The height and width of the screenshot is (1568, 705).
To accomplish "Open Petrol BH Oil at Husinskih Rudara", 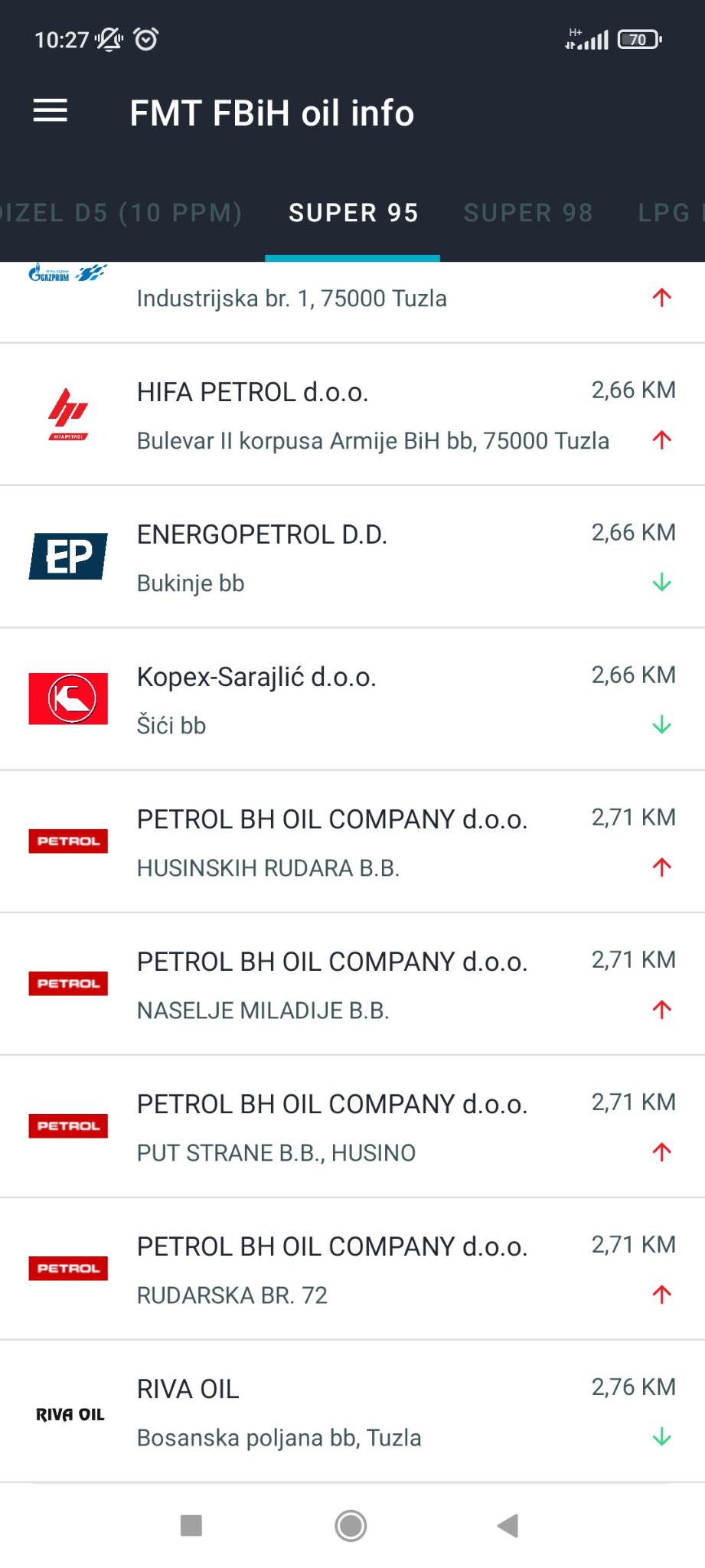I will [352, 842].
